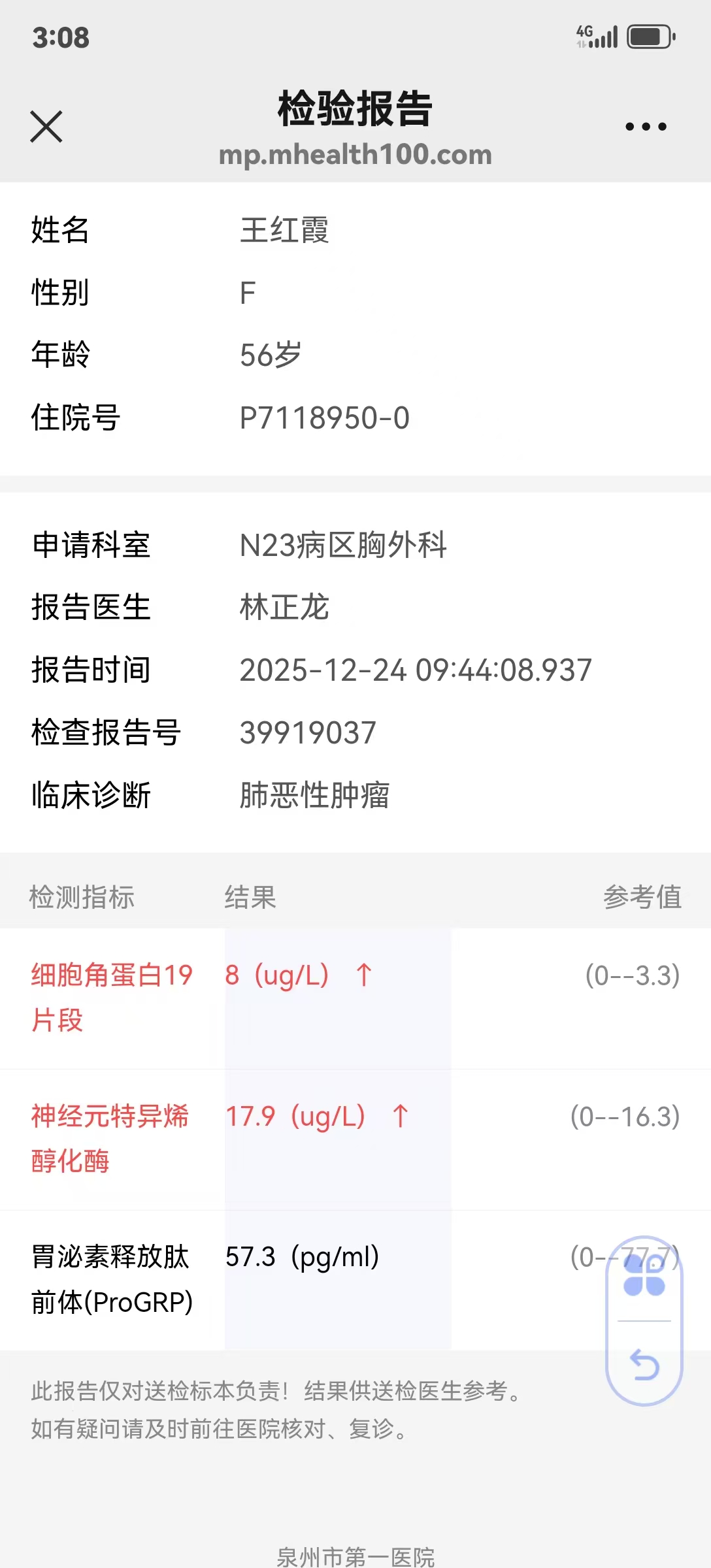Open the three-dot overflow menu

click(x=646, y=127)
